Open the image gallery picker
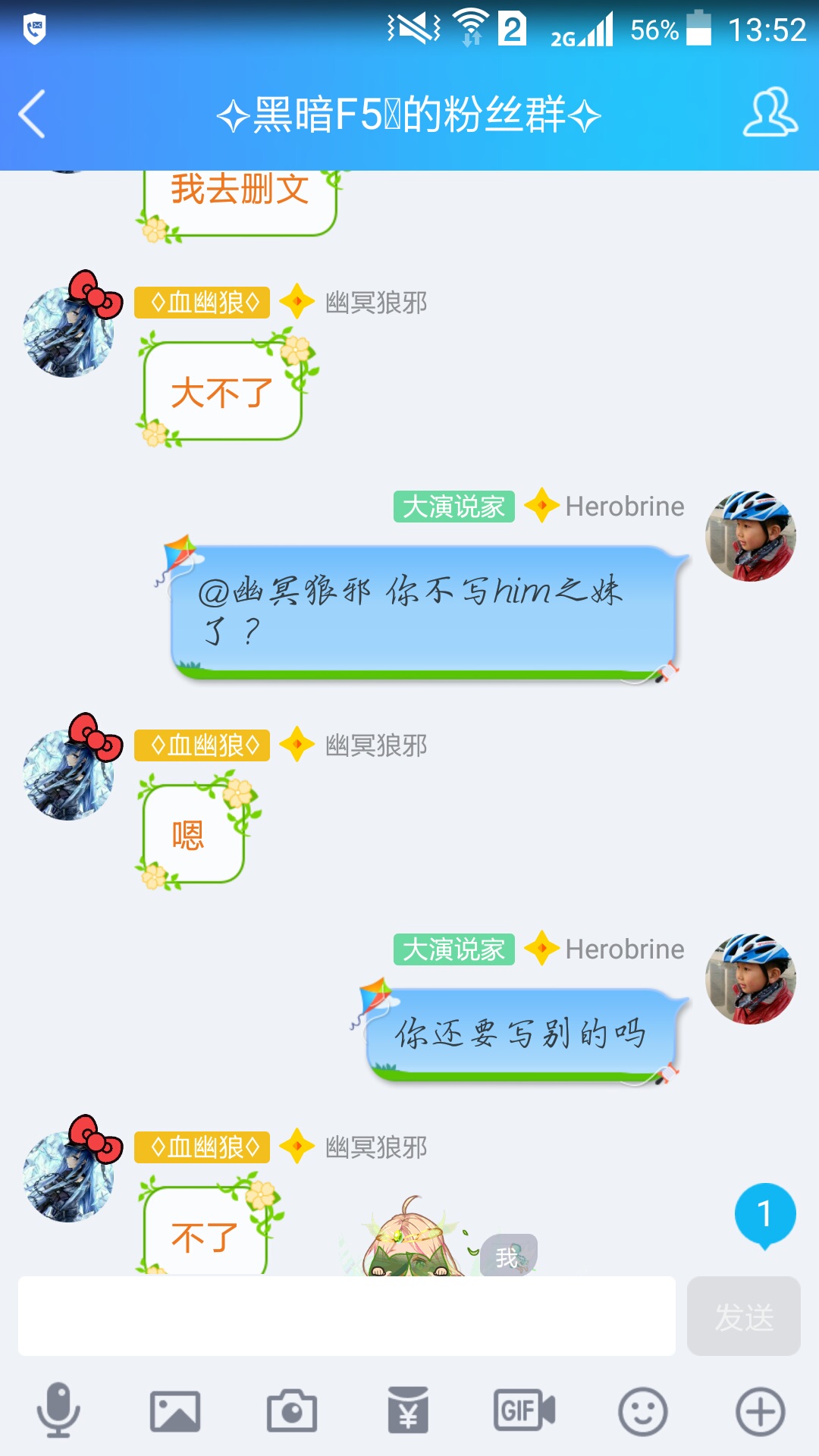This screenshot has height=1456, width=819. point(174,1411)
